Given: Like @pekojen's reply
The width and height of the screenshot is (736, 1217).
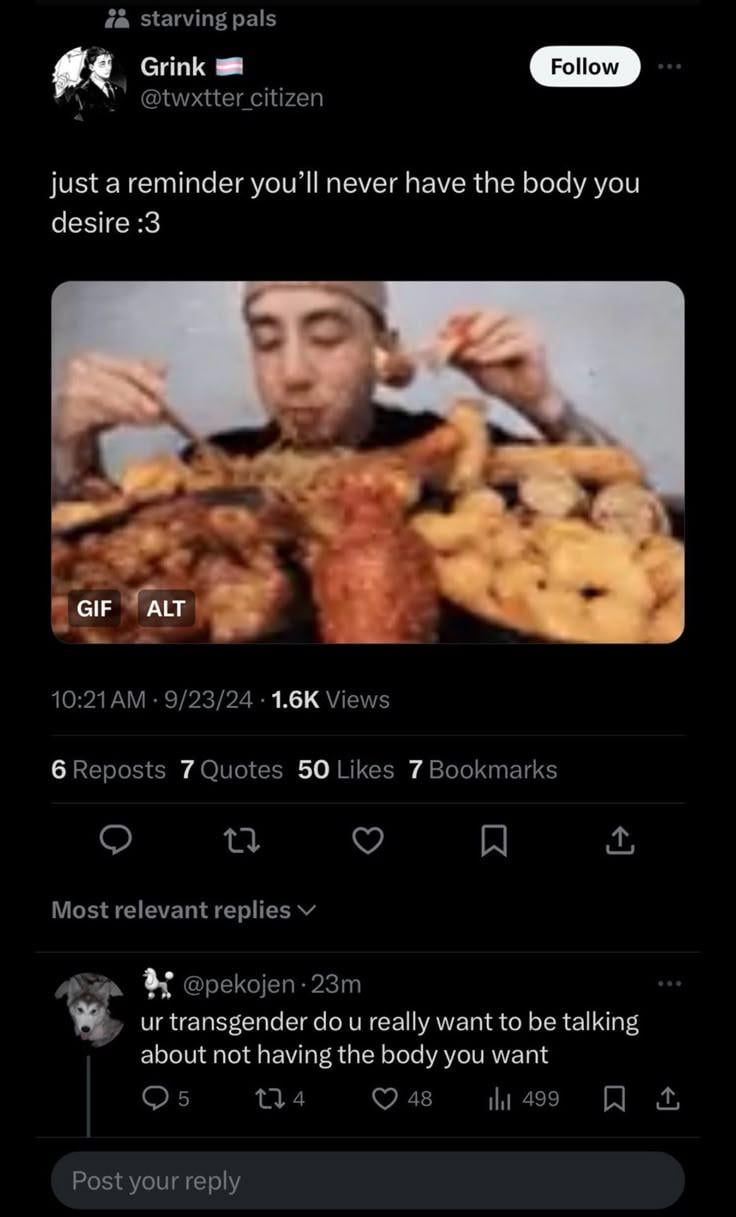Looking at the screenshot, I should click(386, 1099).
